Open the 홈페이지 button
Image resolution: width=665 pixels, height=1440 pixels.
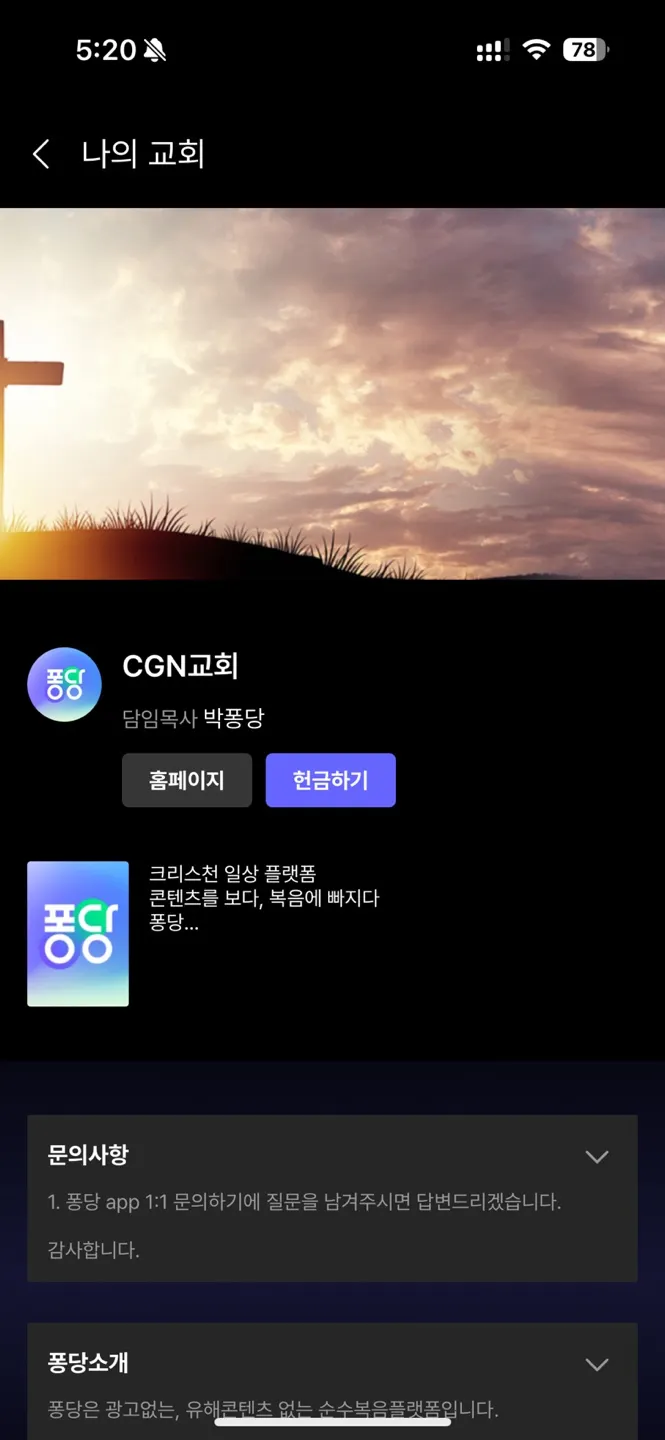click(x=187, y=780)
